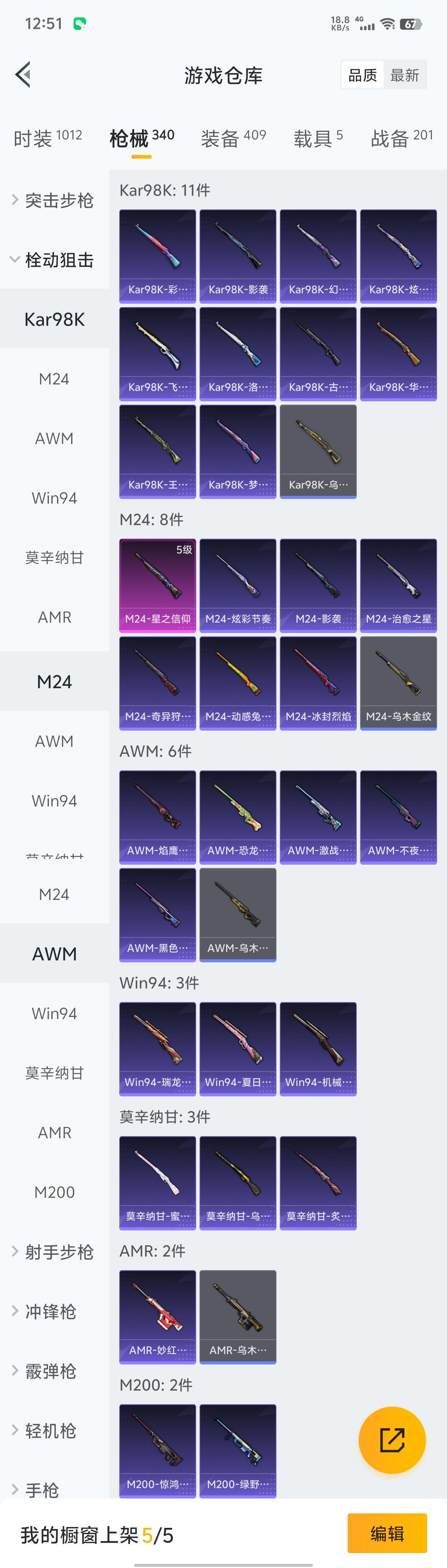Select M200 in the sidebar
447x1568 pixels.
(x=54, y=1192)
